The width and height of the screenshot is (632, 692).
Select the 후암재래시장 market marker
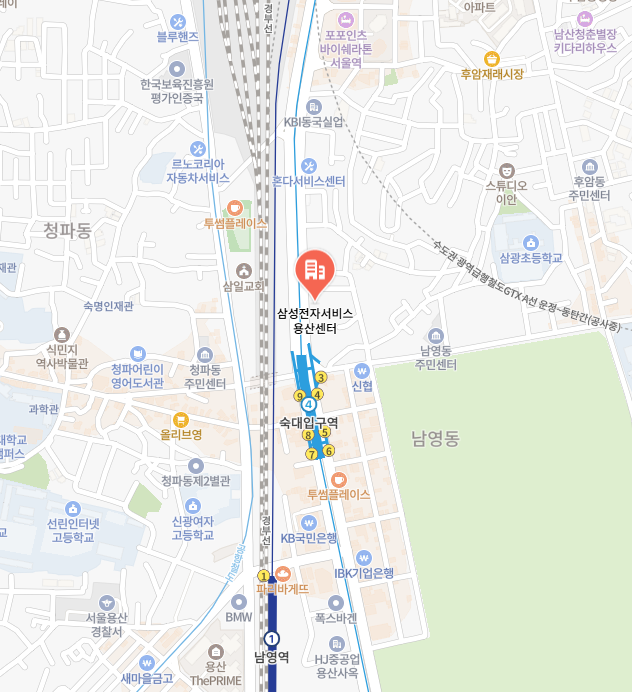click(491, 58)
